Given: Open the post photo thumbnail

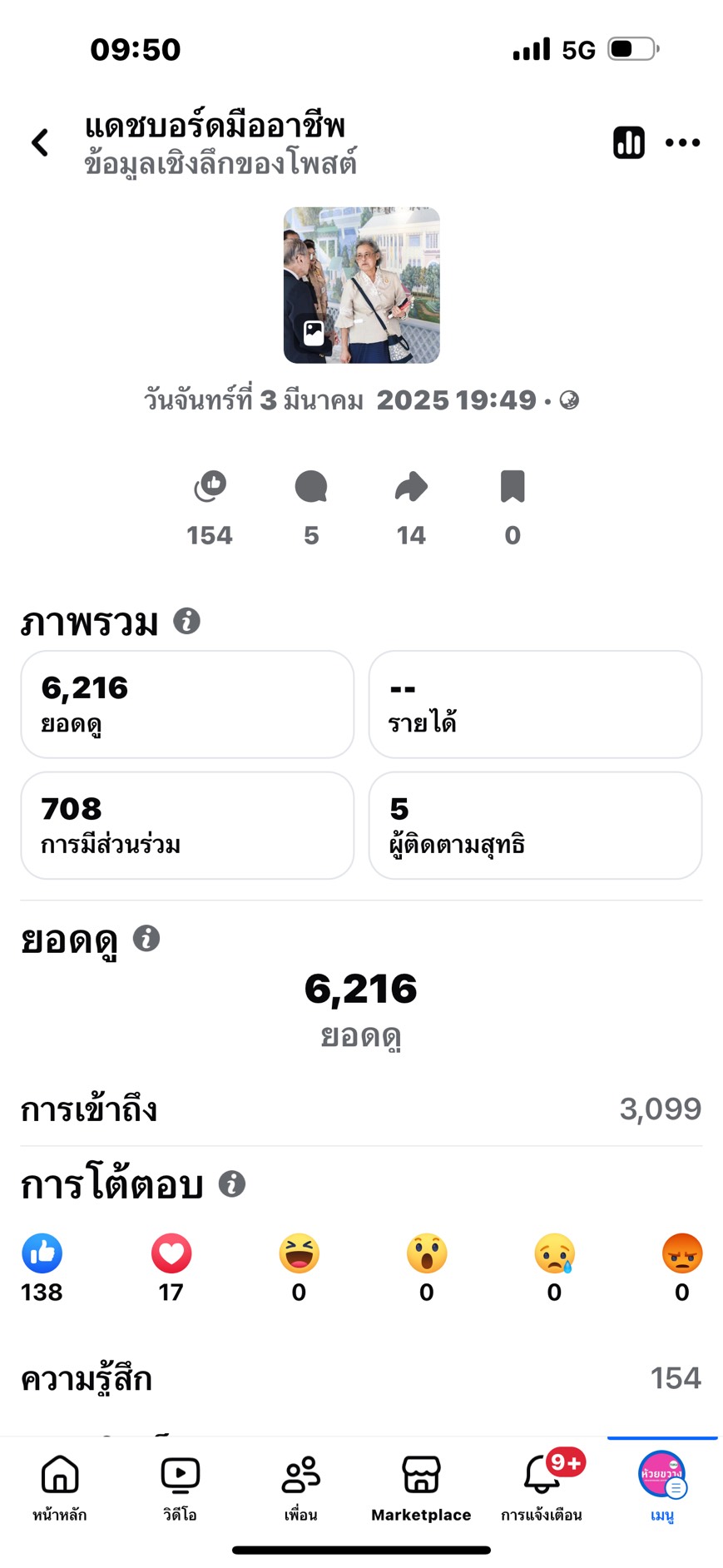Looking at the screenshot, I should tap(361, 285).
